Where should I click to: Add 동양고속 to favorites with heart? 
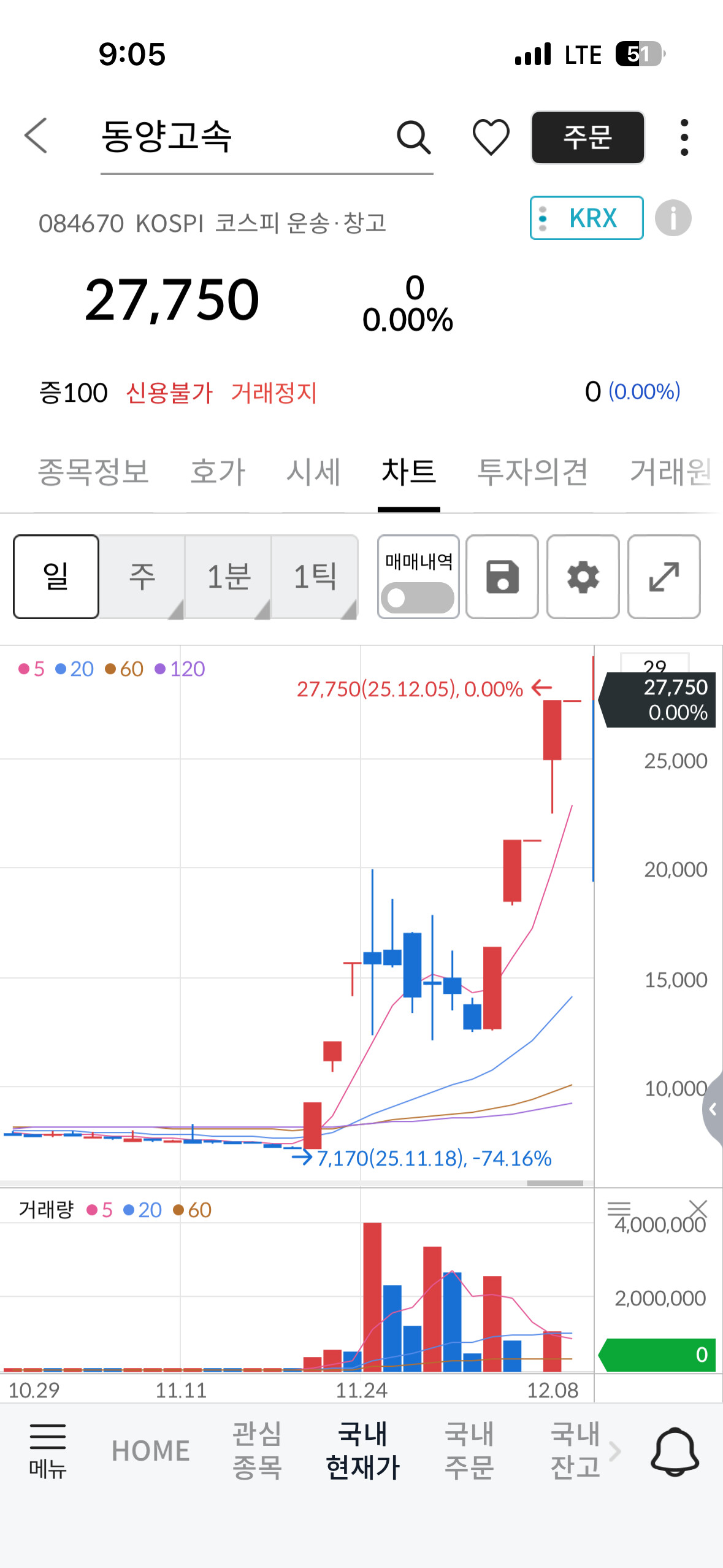(x=491, y=137)
